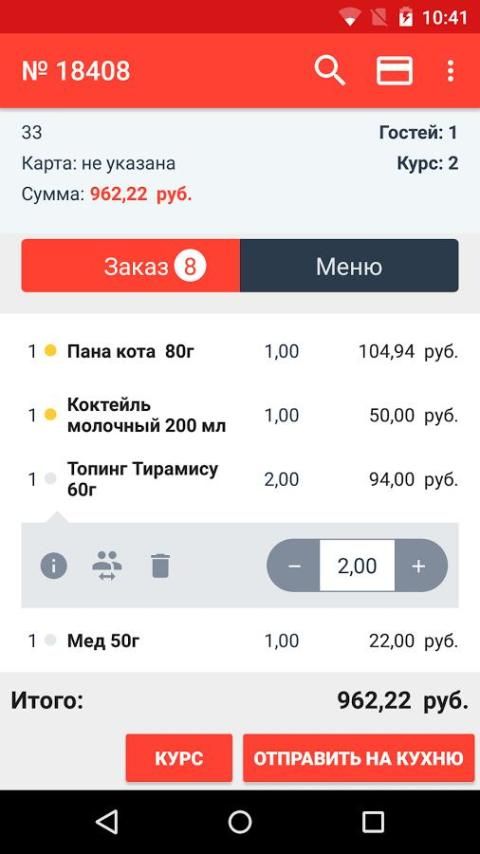Tap the КУРС button
Screen dimensions: 480x854
(x=179, y=758)
